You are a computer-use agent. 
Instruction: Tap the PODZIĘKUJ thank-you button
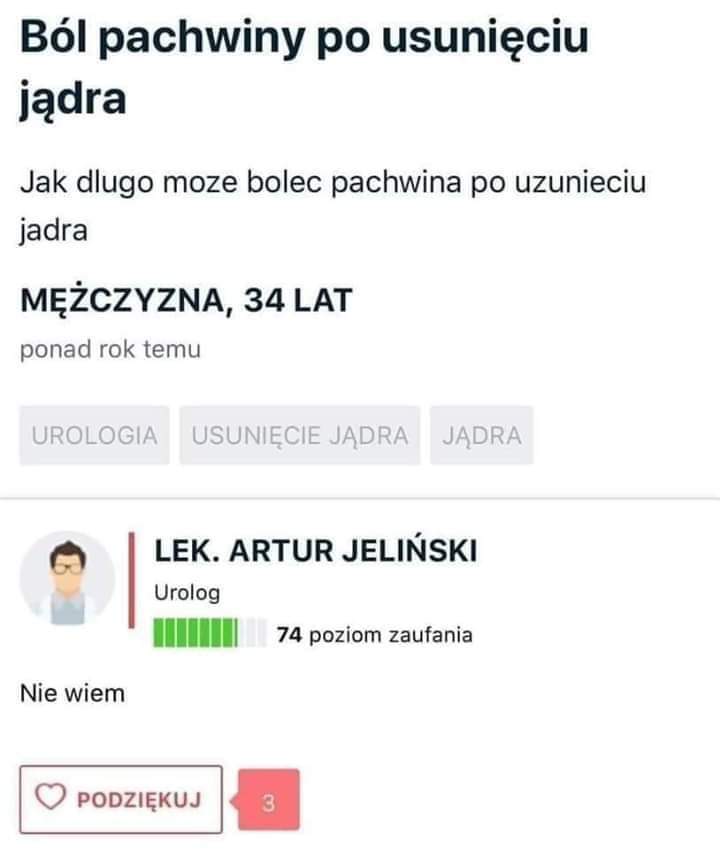(x=121, y=799)
